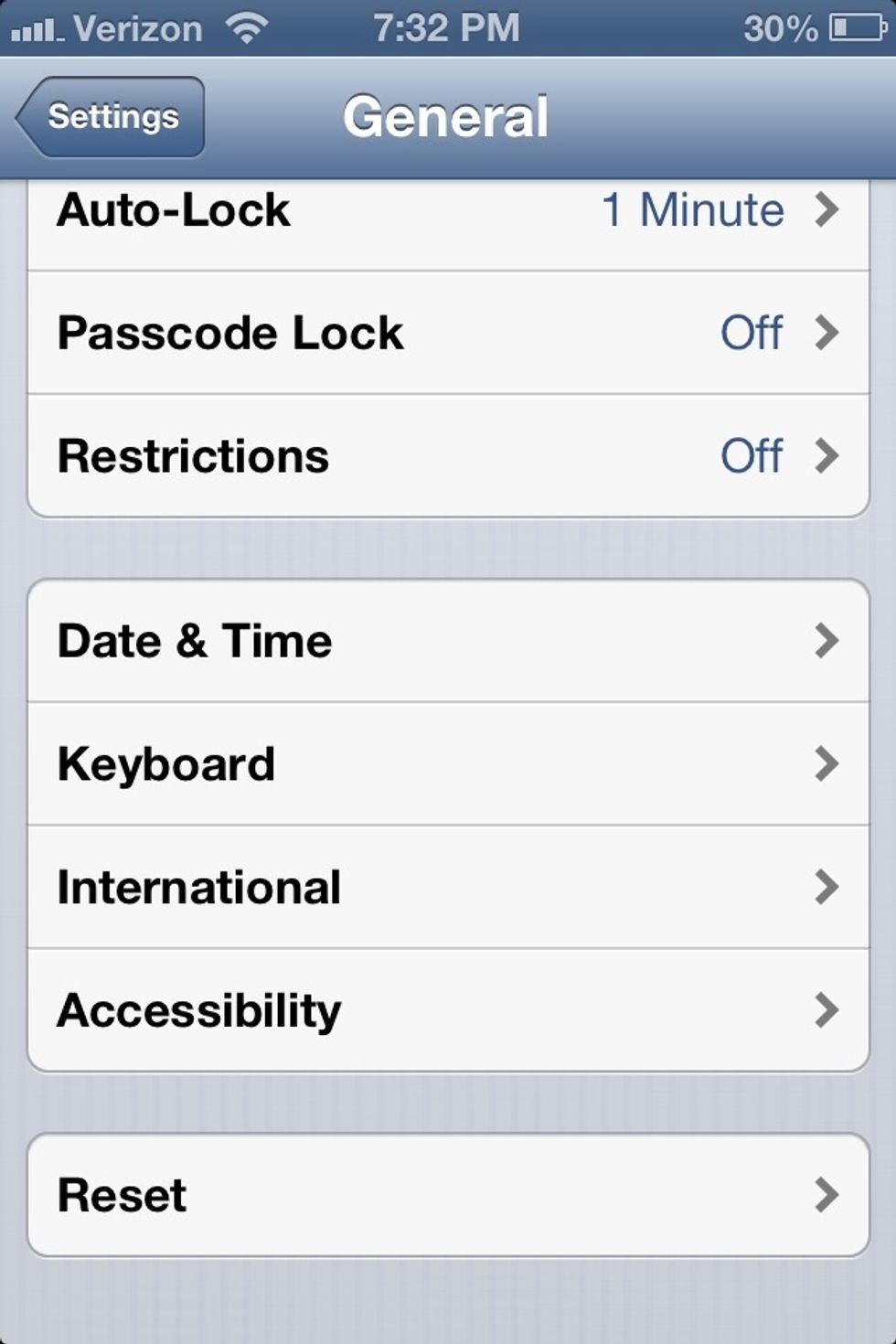Expand the International settings chevron
Viewport: 896px width, 1344px height.
tap(827, 886)
